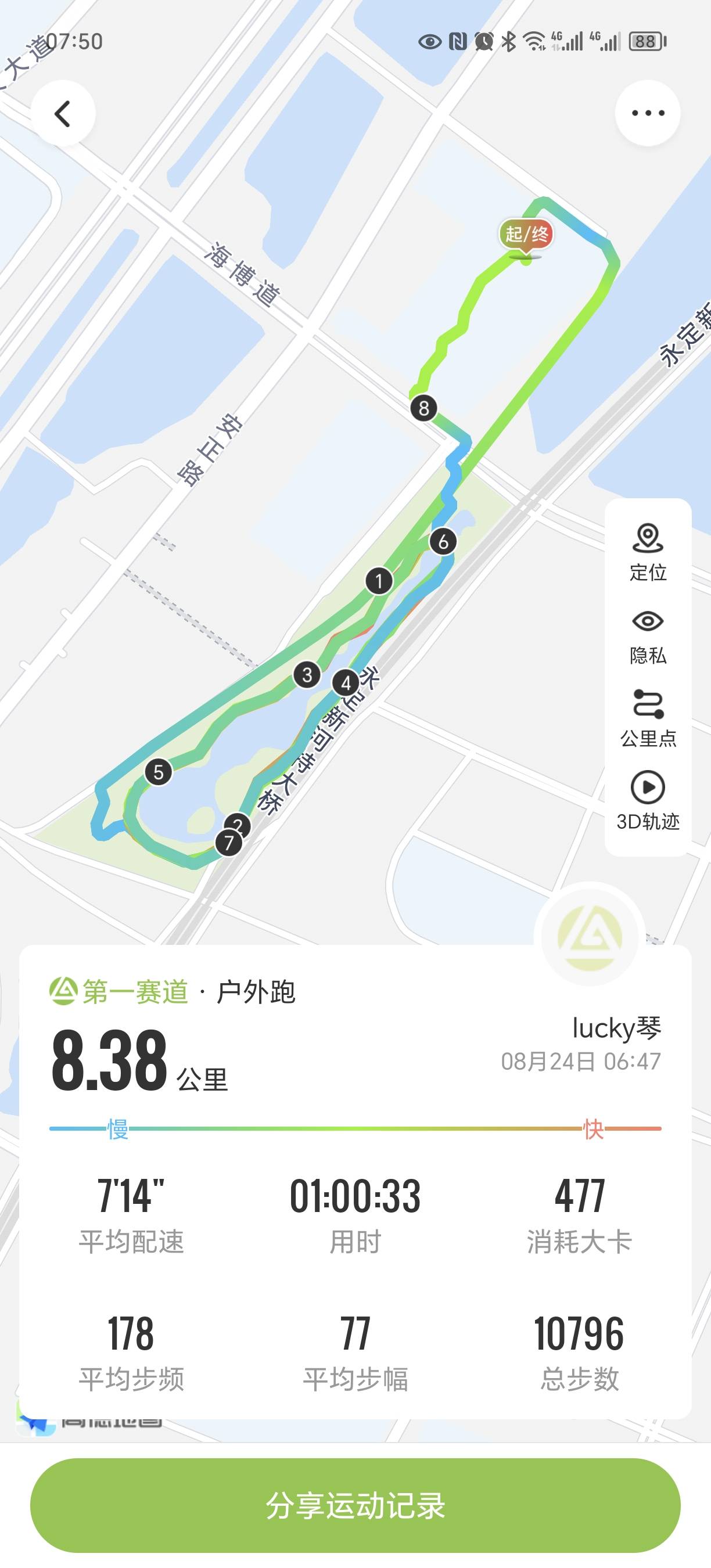
Task: Navigate back with the arrow button
Action: coord(63,113)
